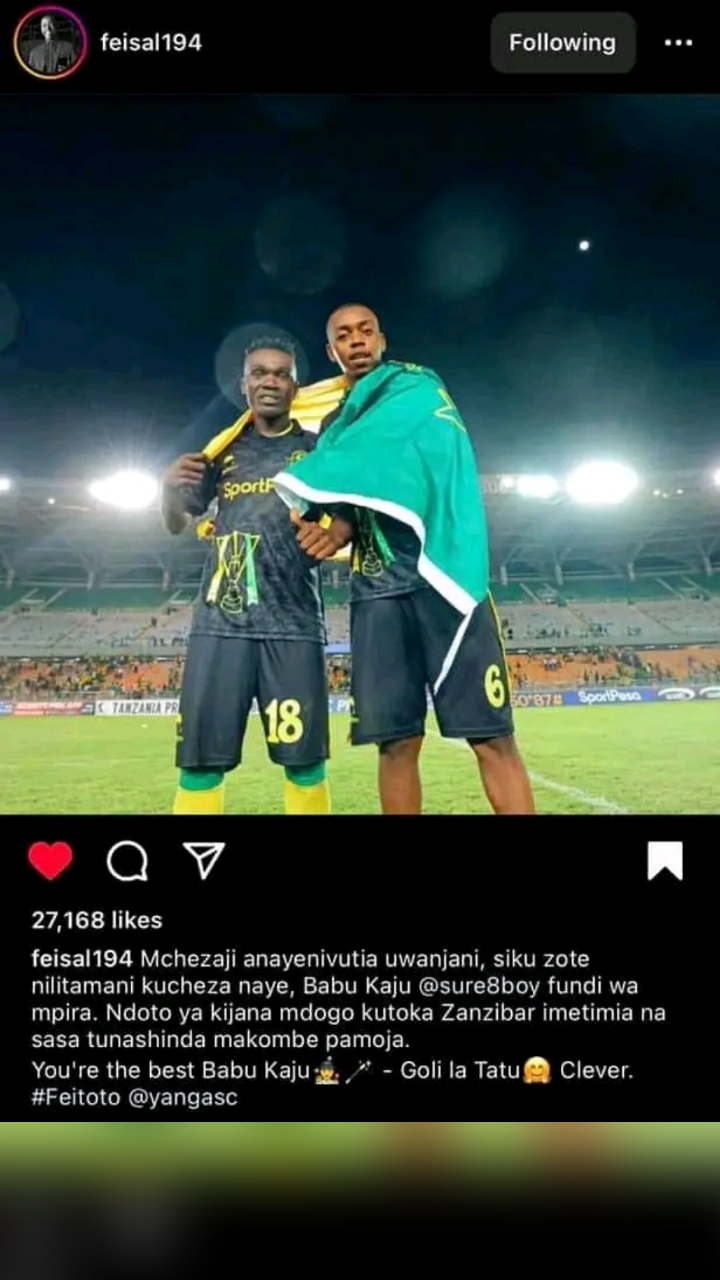The width and height of the screenshot is (720, 1280).
Task: View the 27,168 likes list
Action: [x=96, y=920]
